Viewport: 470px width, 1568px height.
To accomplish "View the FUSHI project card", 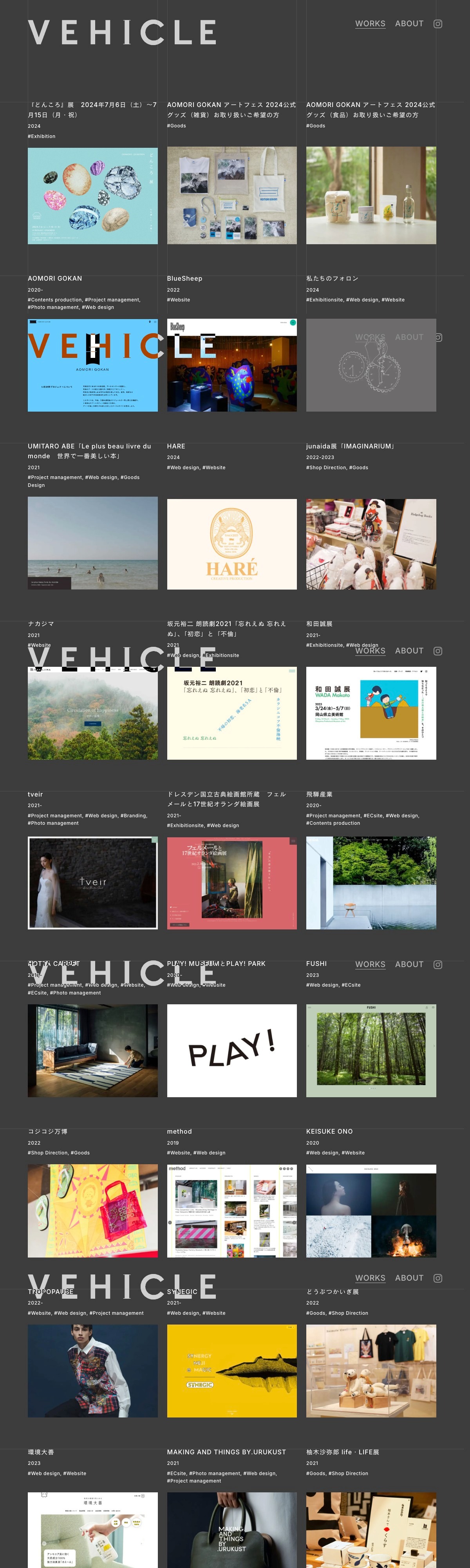I will 370,1050.
